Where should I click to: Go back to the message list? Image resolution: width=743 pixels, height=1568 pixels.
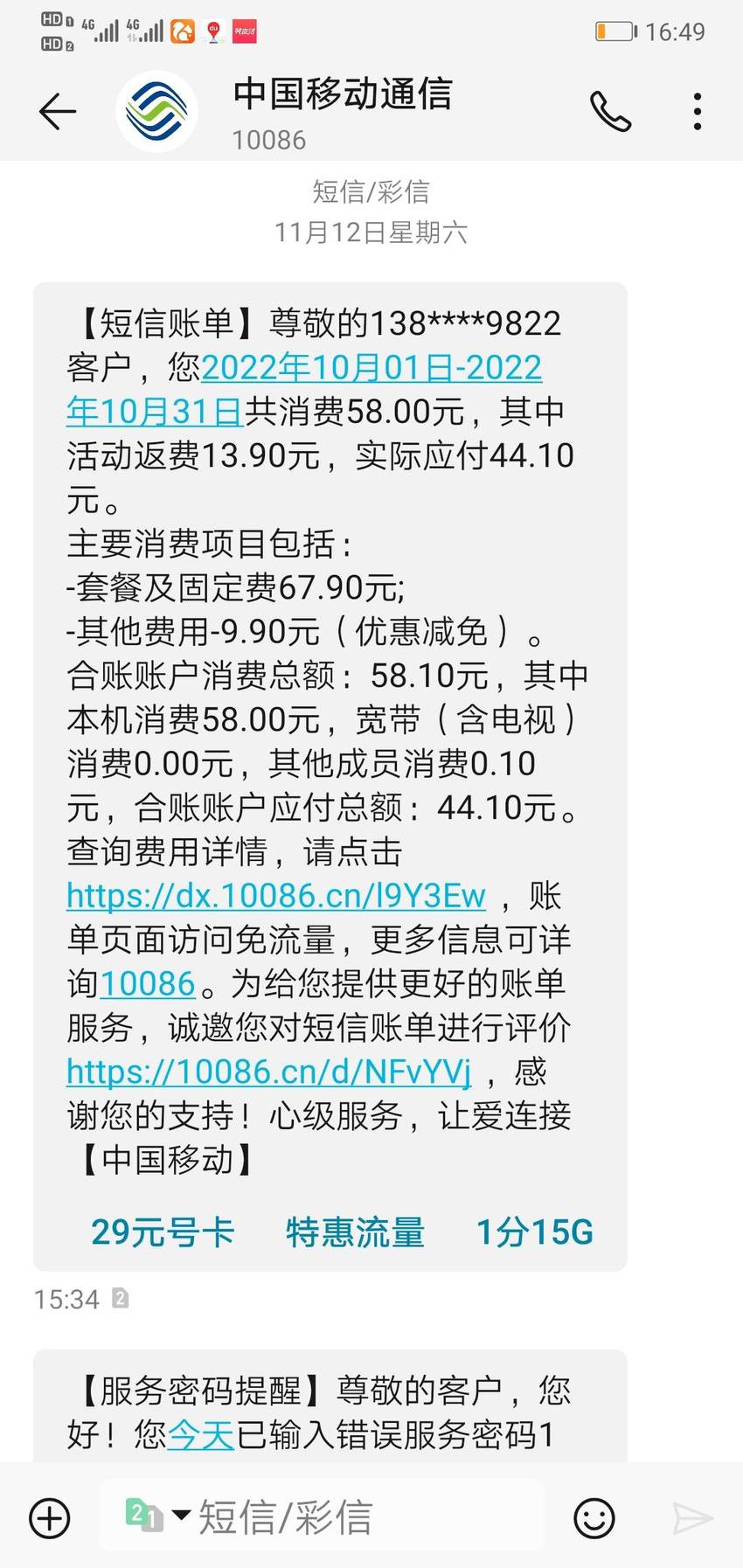(58, 112)
